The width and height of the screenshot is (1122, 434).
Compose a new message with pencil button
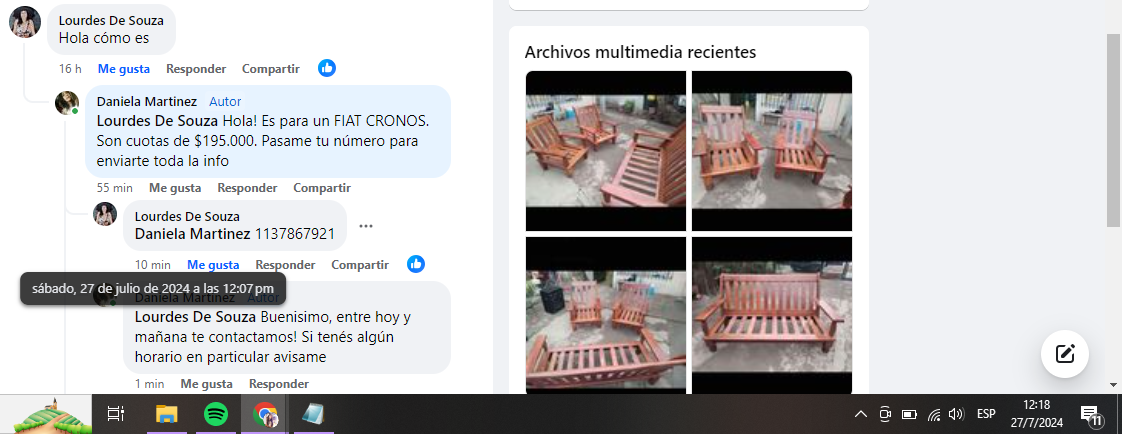pos(1064,353)
